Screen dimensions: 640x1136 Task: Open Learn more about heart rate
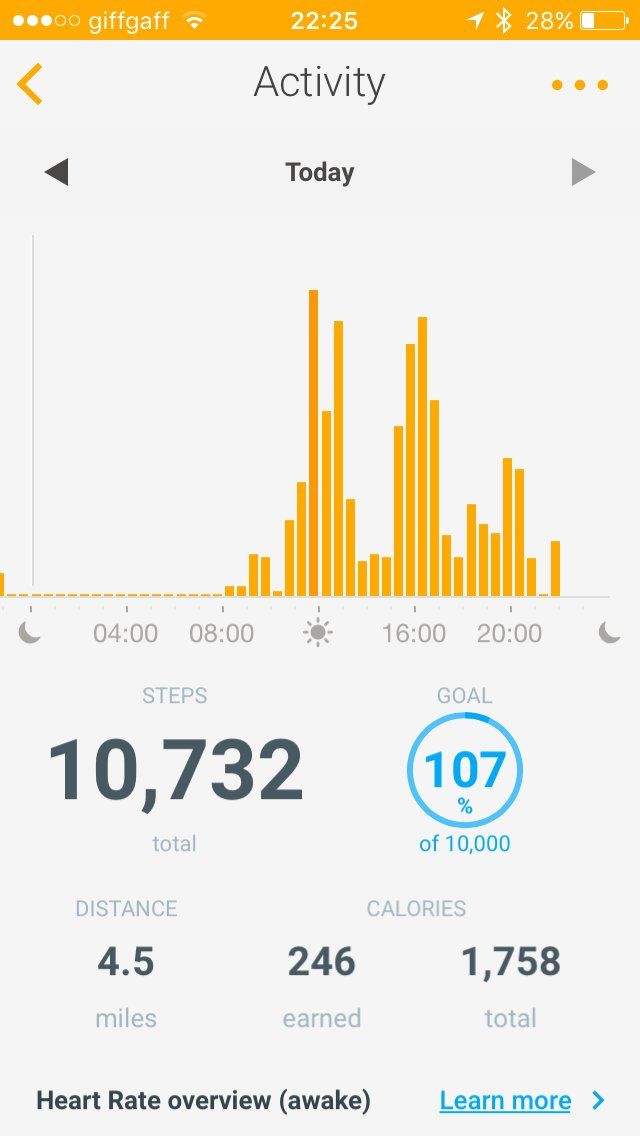click(x=506, y=1101)
